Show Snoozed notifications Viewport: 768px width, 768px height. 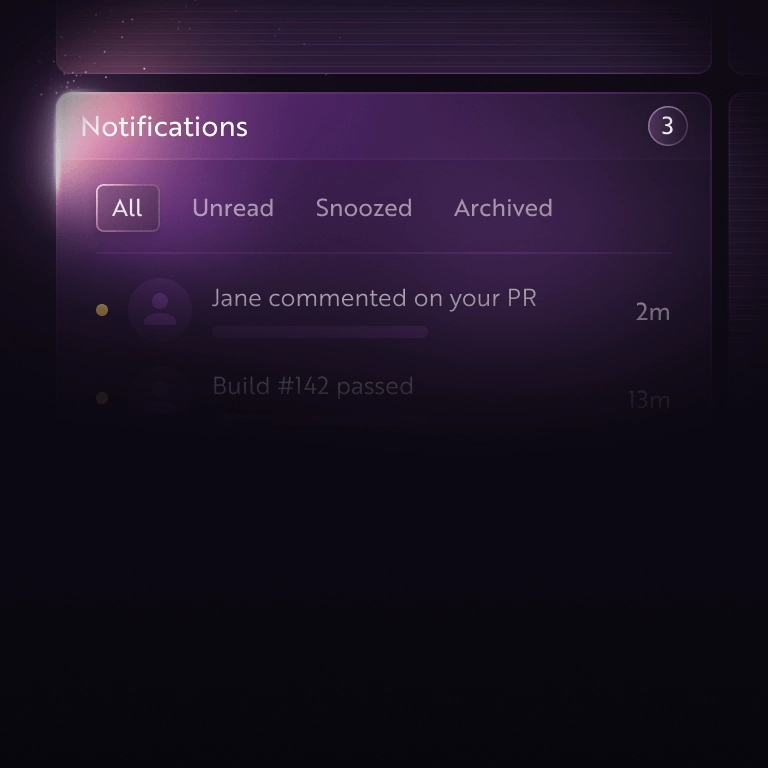click(363, 208)
